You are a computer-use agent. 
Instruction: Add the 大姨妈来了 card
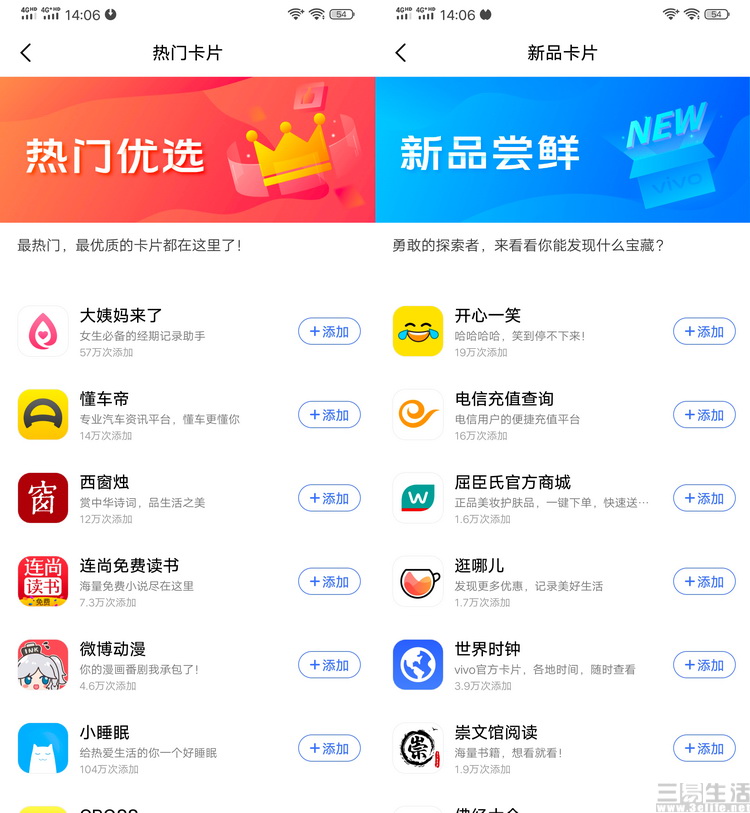[x=329, y=332]
